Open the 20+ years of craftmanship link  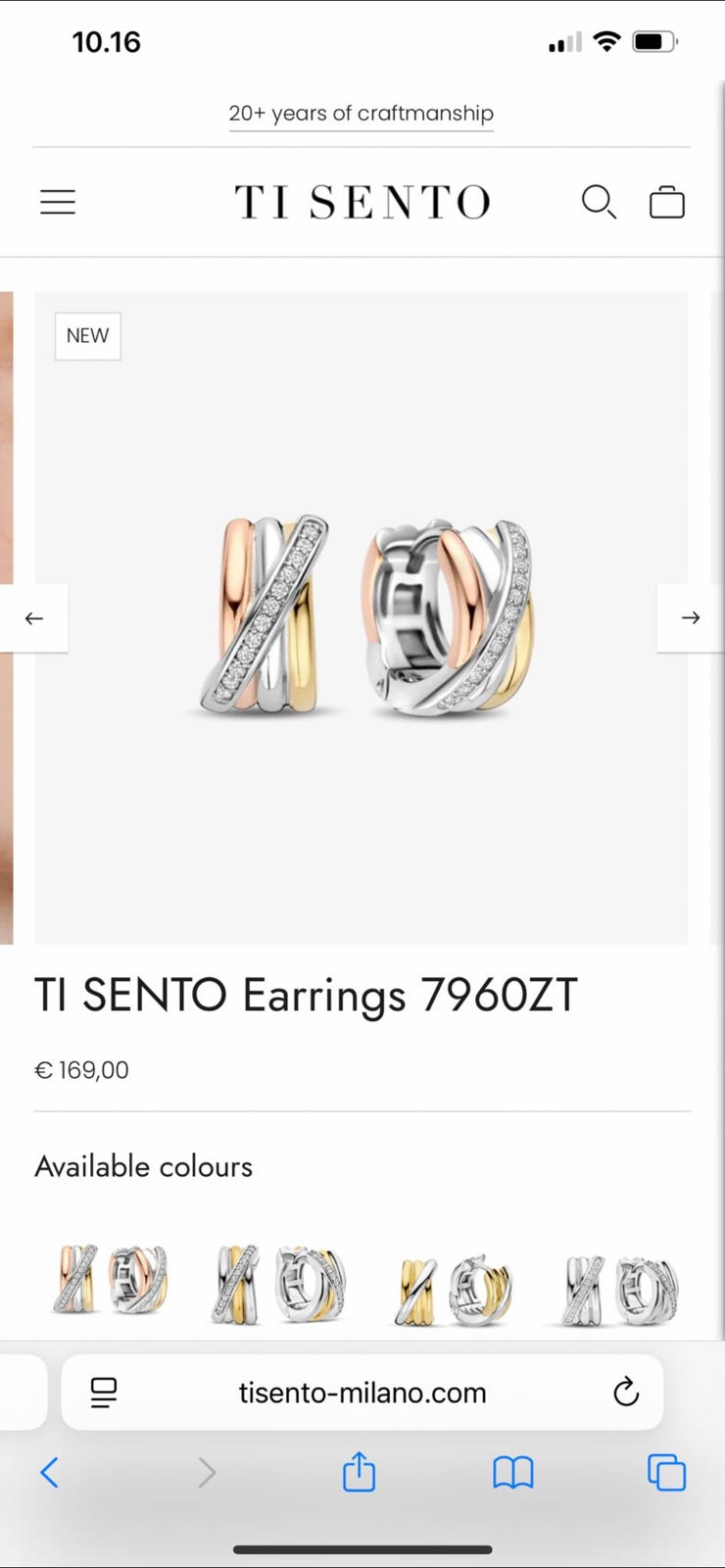point(361,114)
